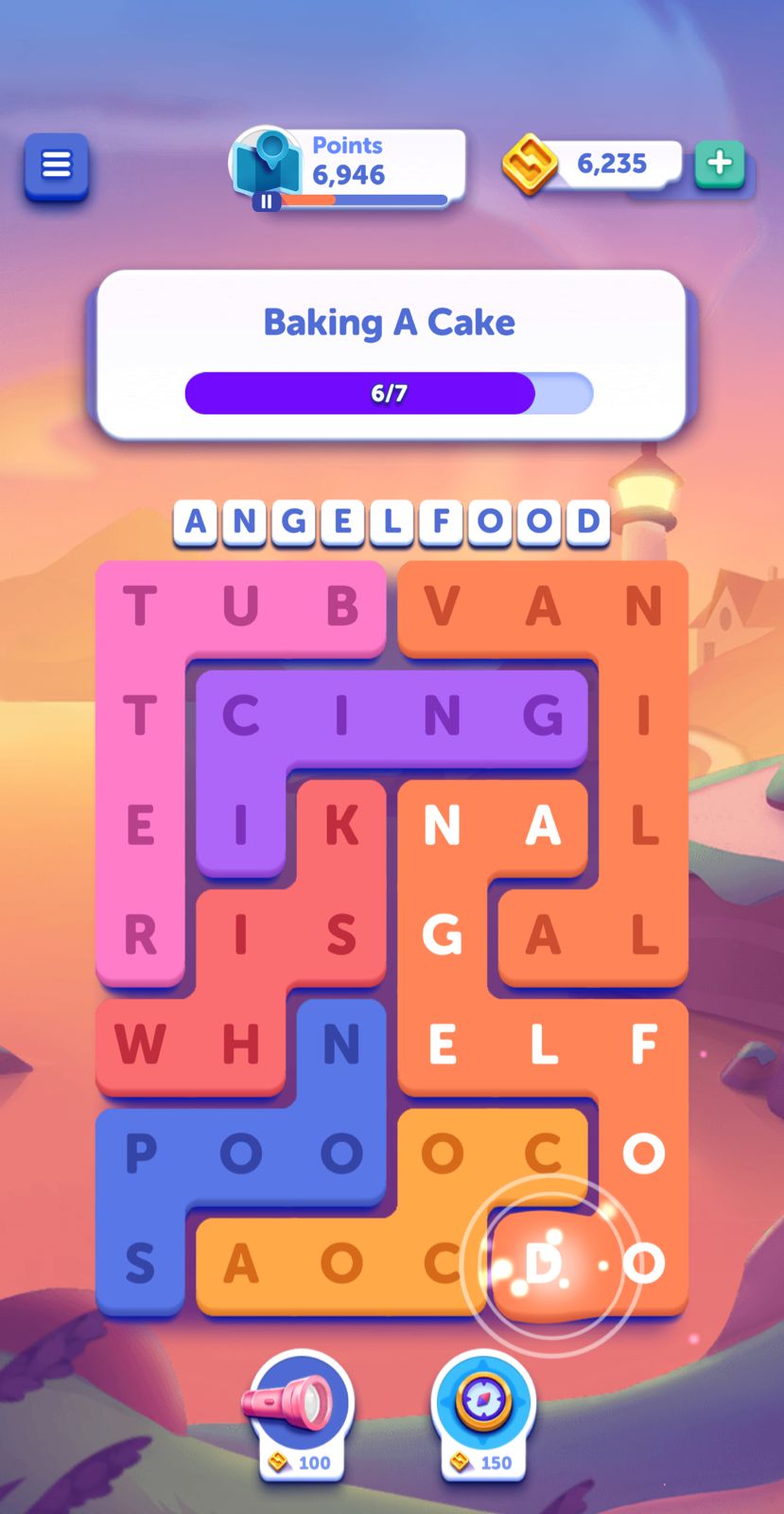This screenshot has height=1514, width=784.
Task: Tap the highlighted letter D tile
Action: (543, 1263)
